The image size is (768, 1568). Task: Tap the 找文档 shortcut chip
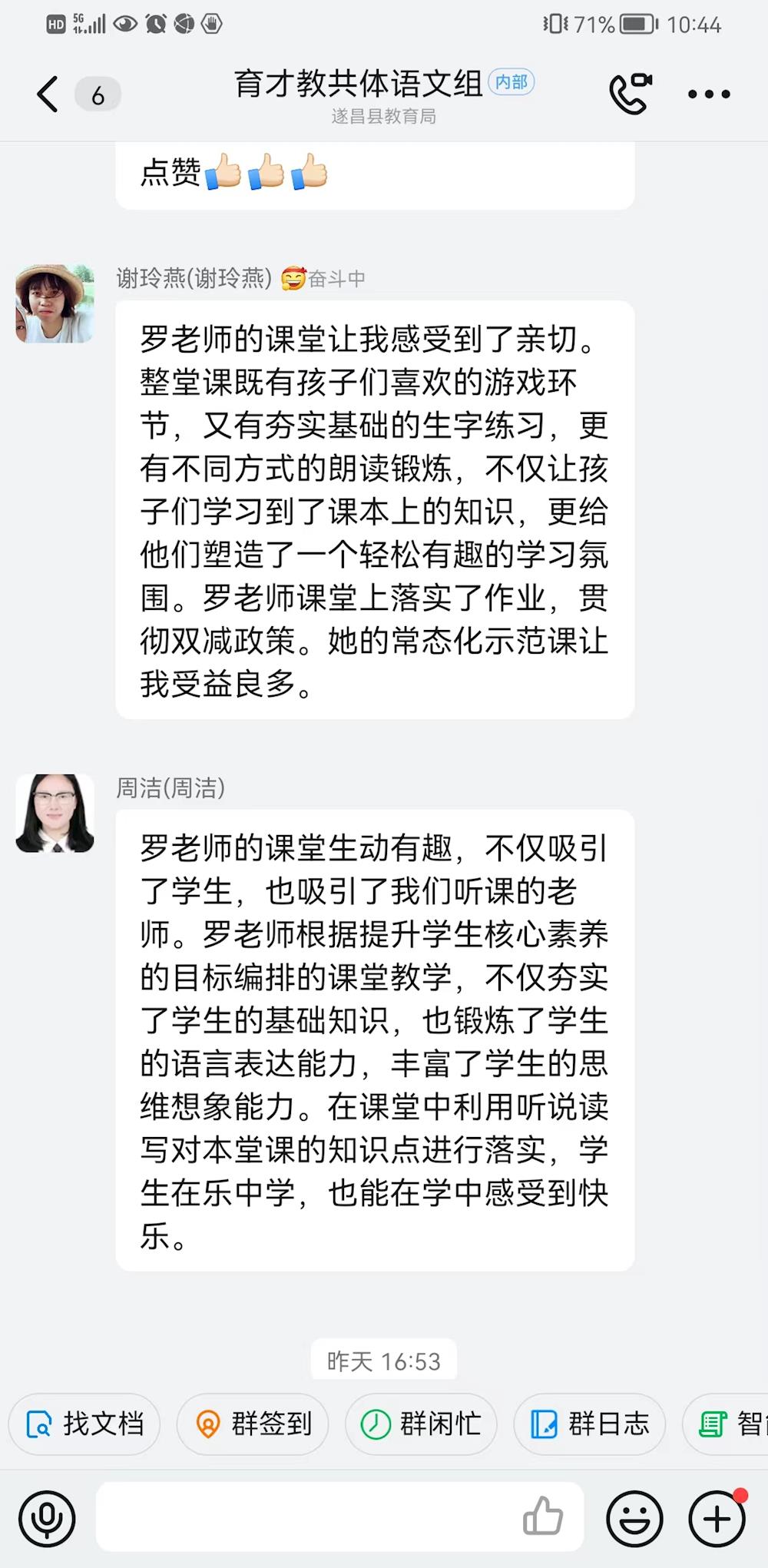(84, 1424)
